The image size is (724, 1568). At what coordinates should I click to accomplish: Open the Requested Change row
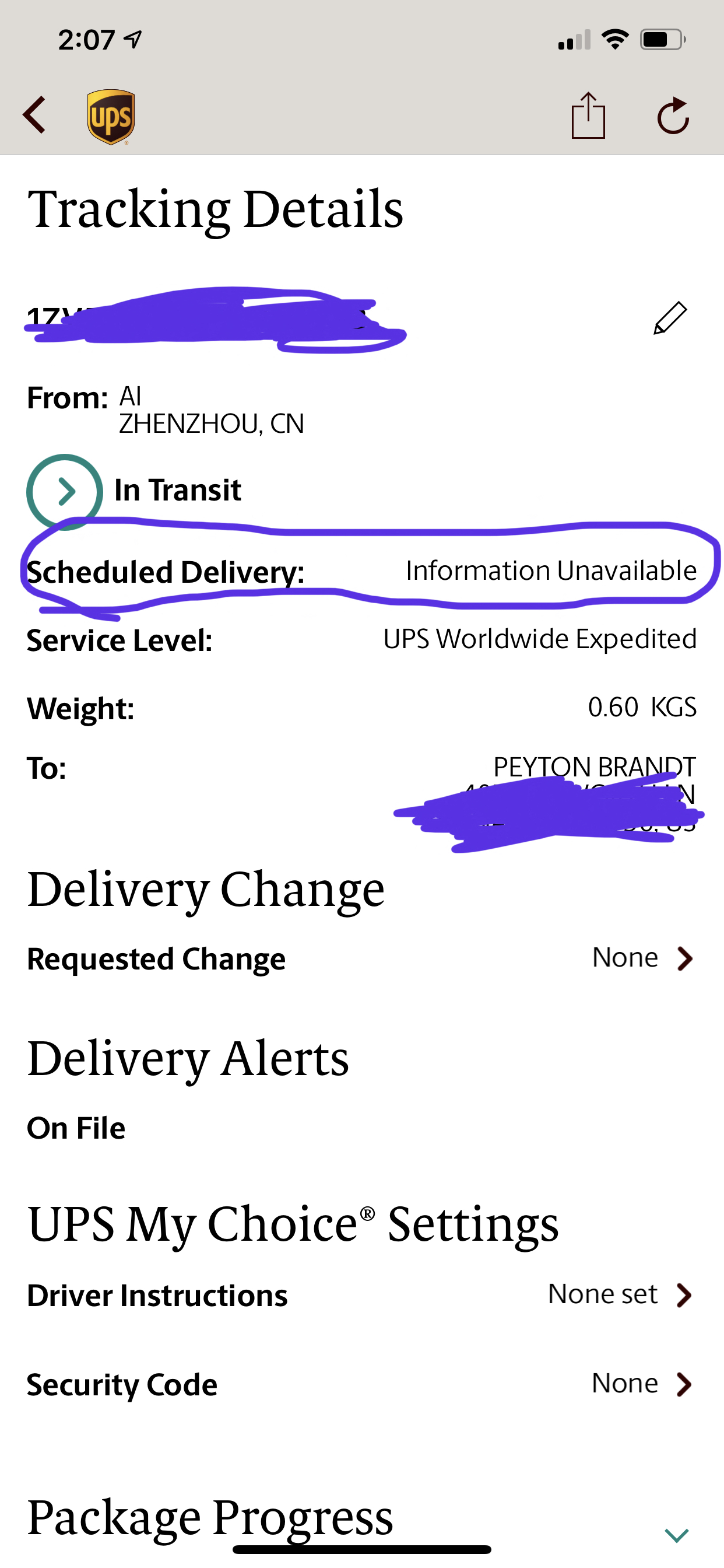[361, 958]
